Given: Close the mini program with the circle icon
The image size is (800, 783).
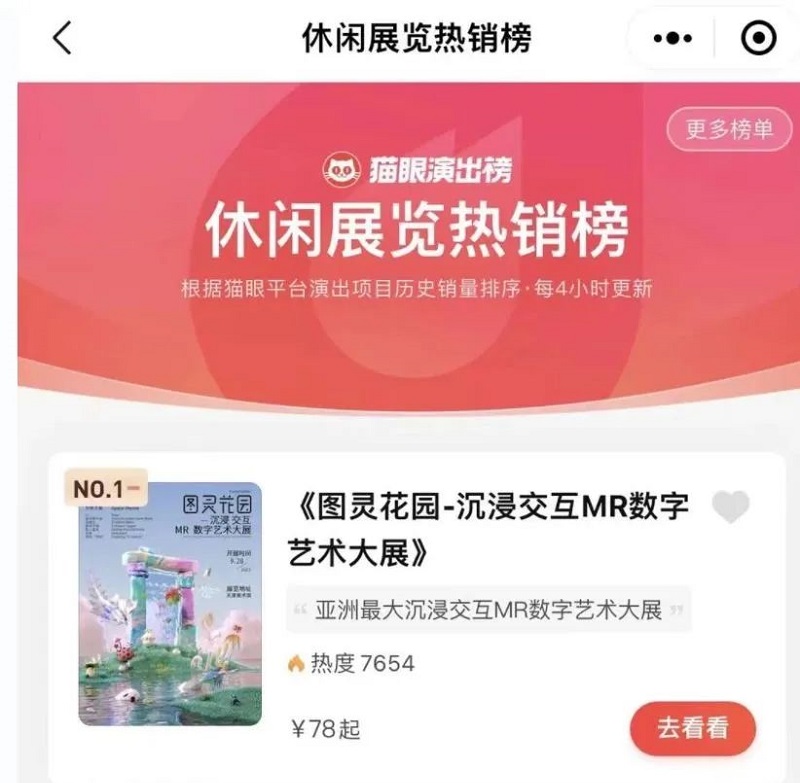Looking at the screenshot, I should (x=758, y=39).
